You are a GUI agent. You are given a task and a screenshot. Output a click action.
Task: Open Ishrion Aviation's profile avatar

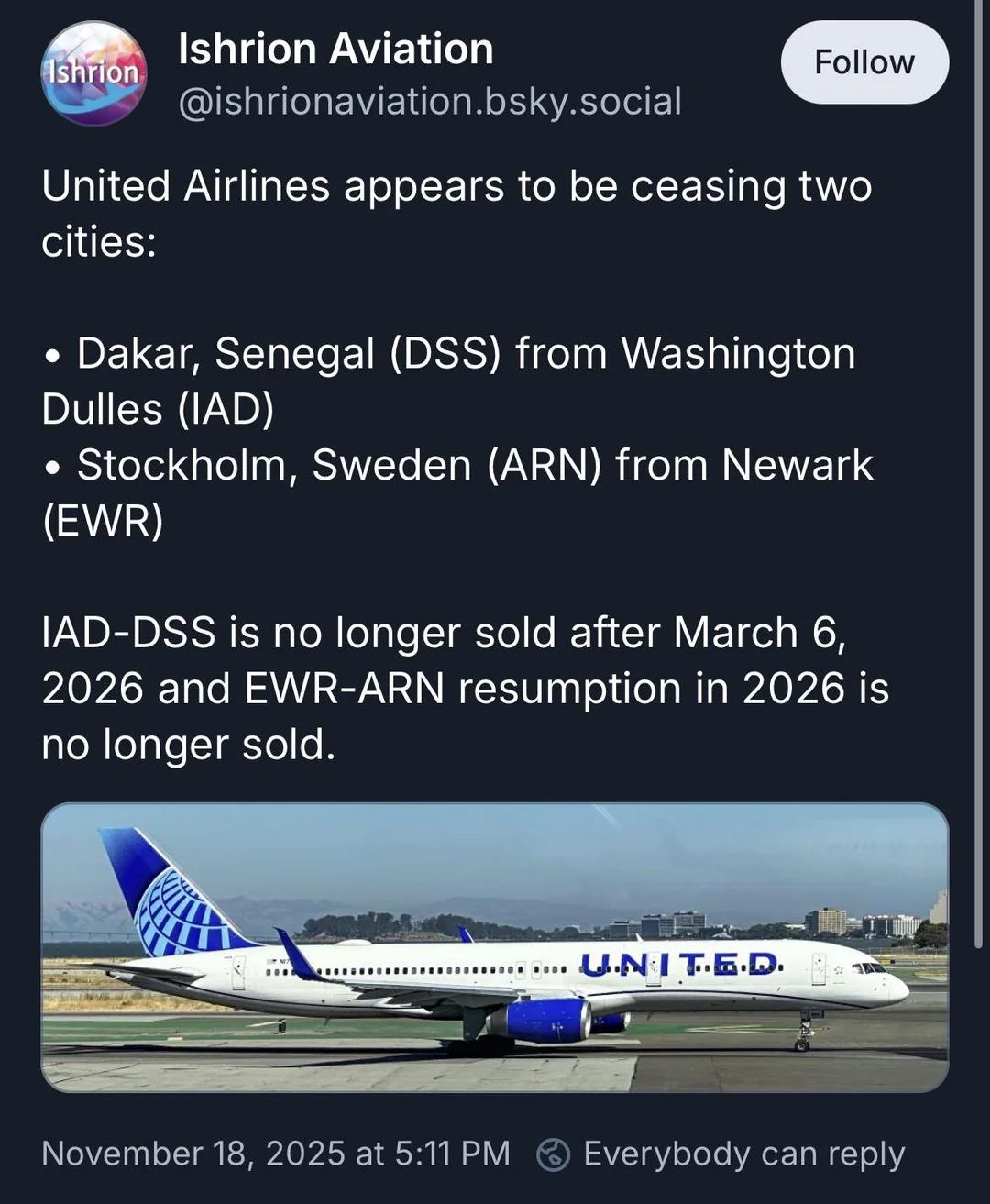pos(93,72)
